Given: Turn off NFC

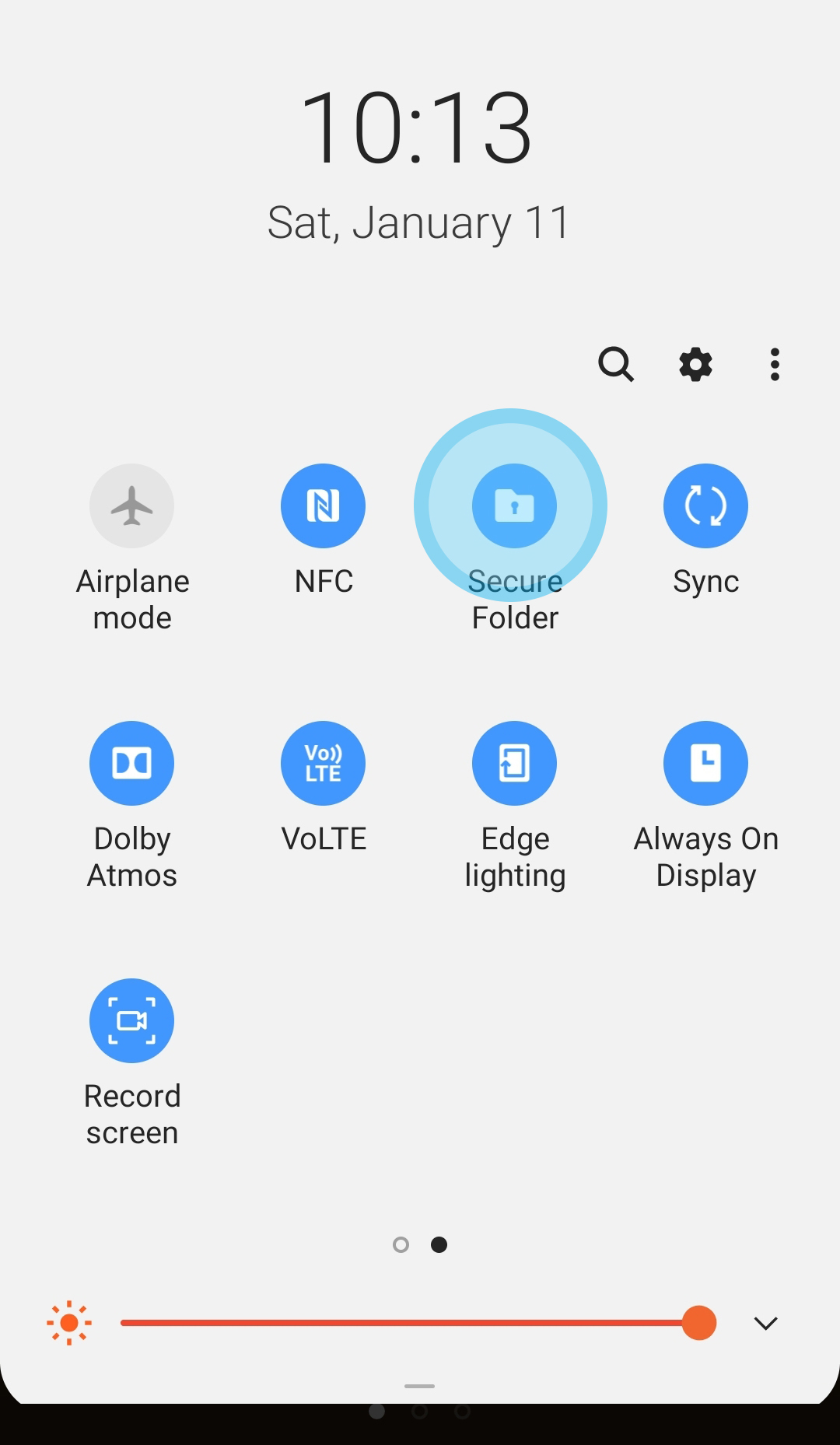Looking at the screenshot, I should (323, 506).
